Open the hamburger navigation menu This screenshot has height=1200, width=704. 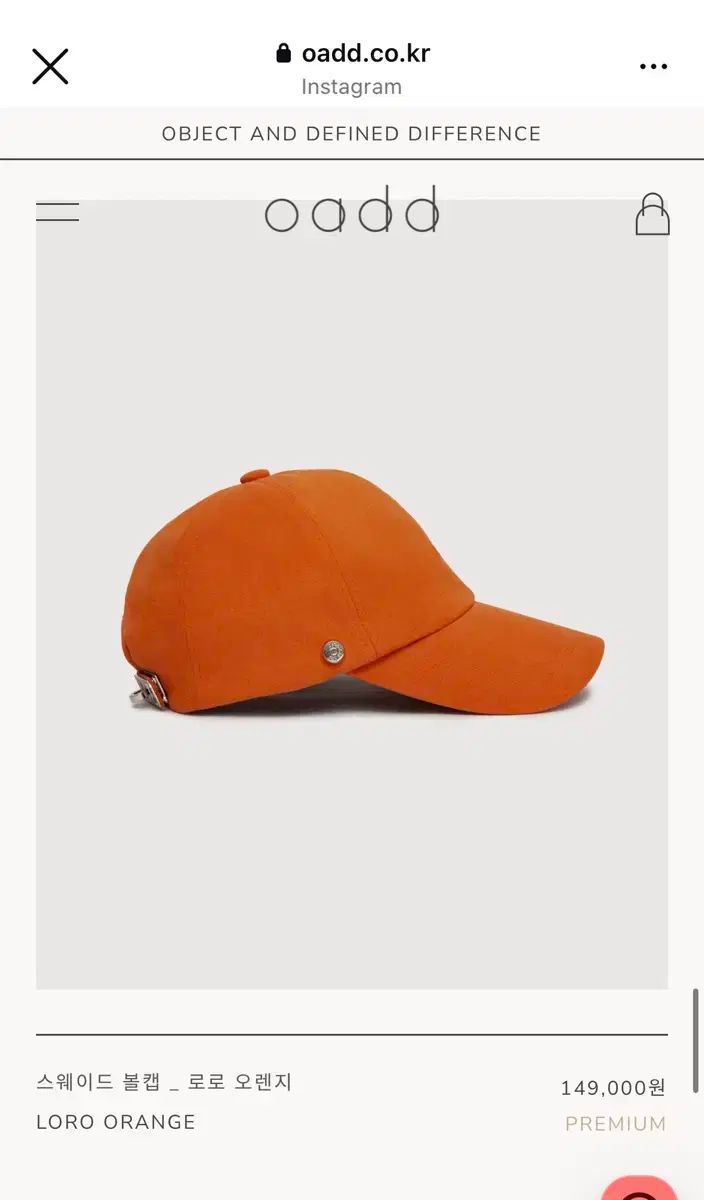tap(57, 212)
